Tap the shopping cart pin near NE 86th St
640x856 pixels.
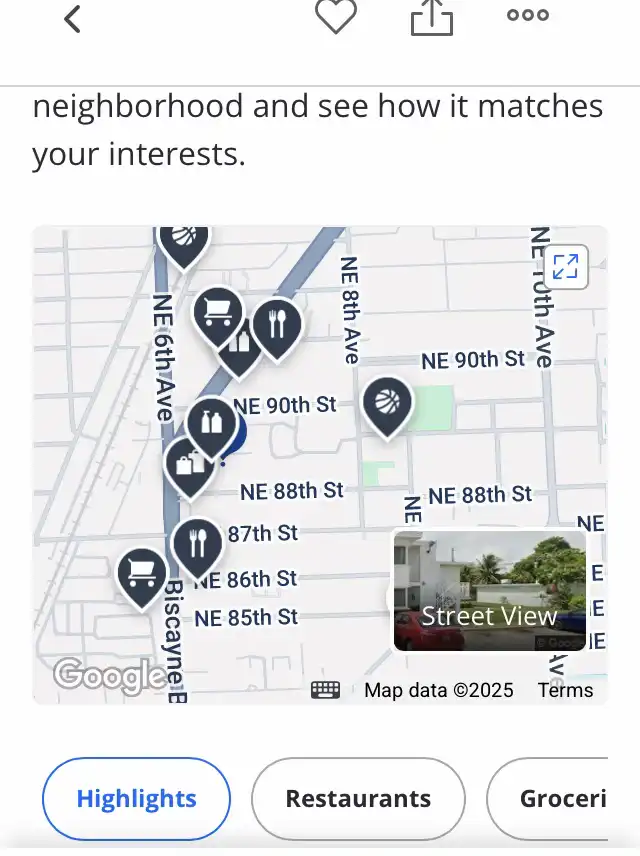click(x=141, y=574)
